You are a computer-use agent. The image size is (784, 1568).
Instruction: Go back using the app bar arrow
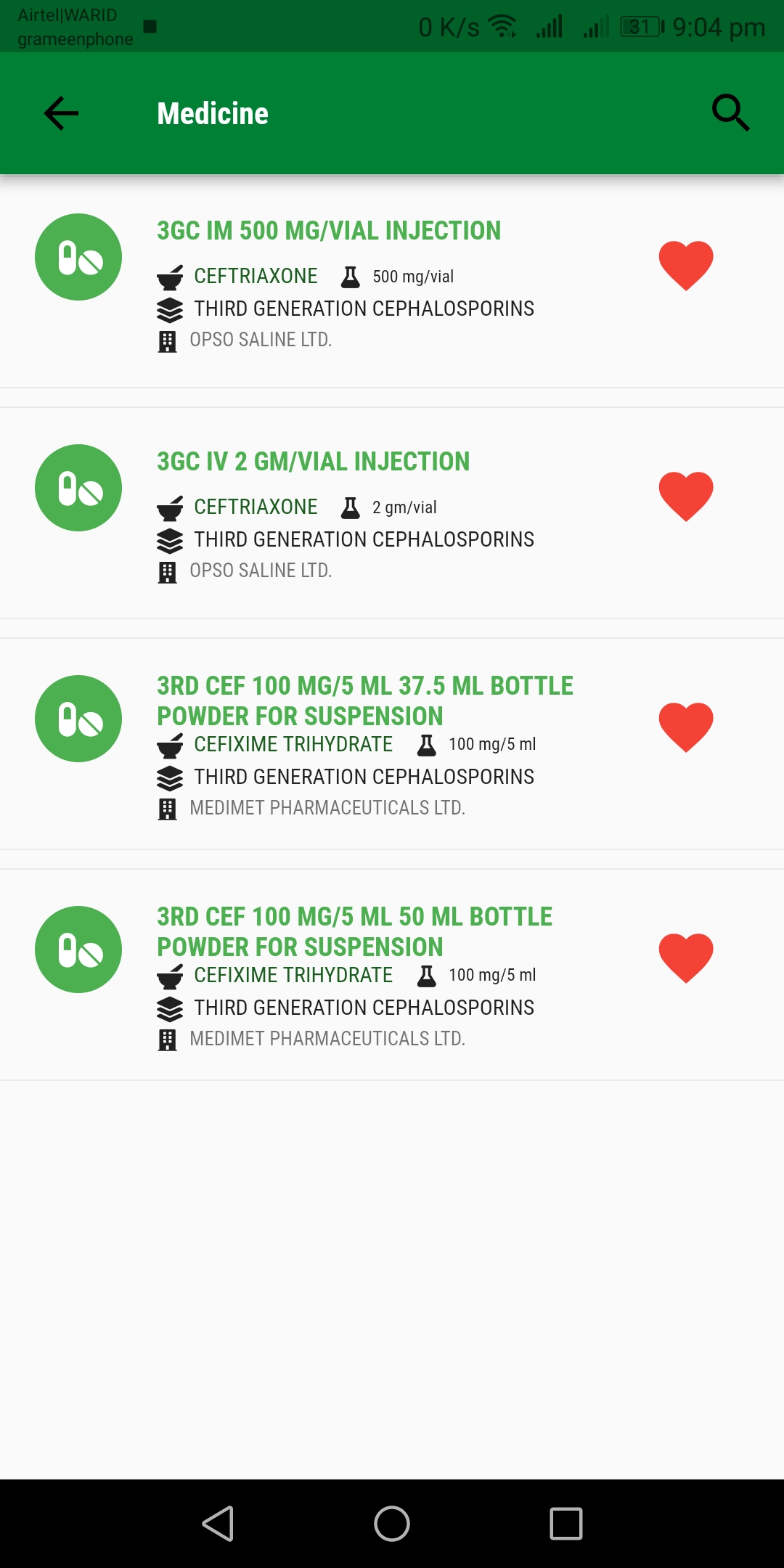(61, 113)
